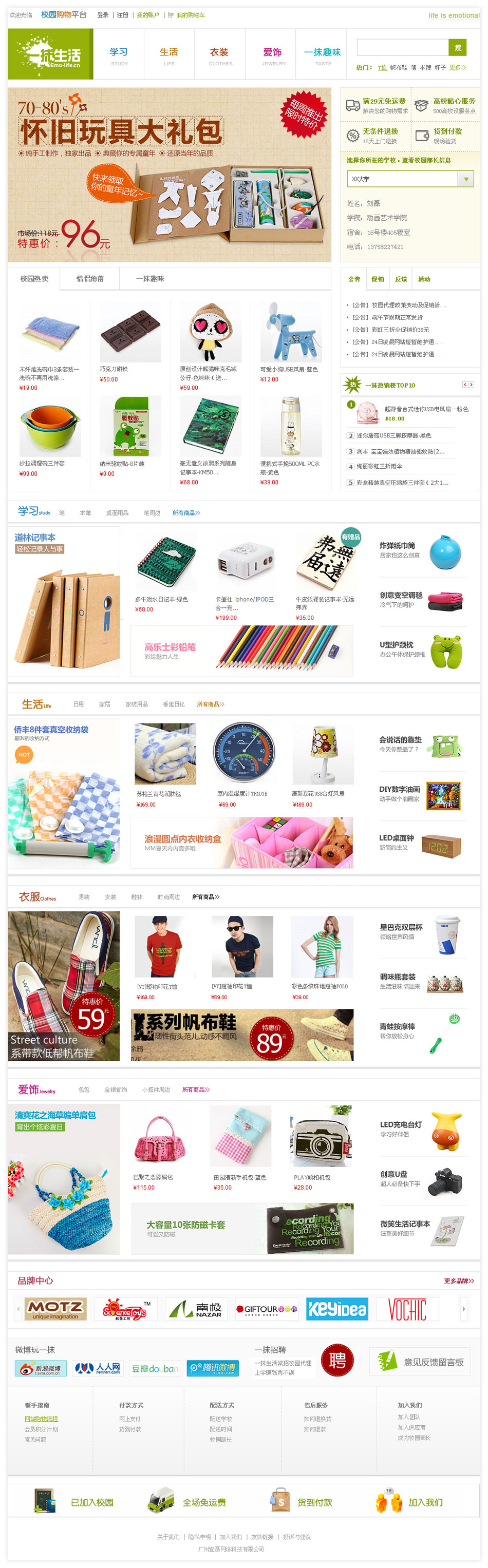
Task: Open the 生活 LIFE navigation item
Action: pos(169,55)
